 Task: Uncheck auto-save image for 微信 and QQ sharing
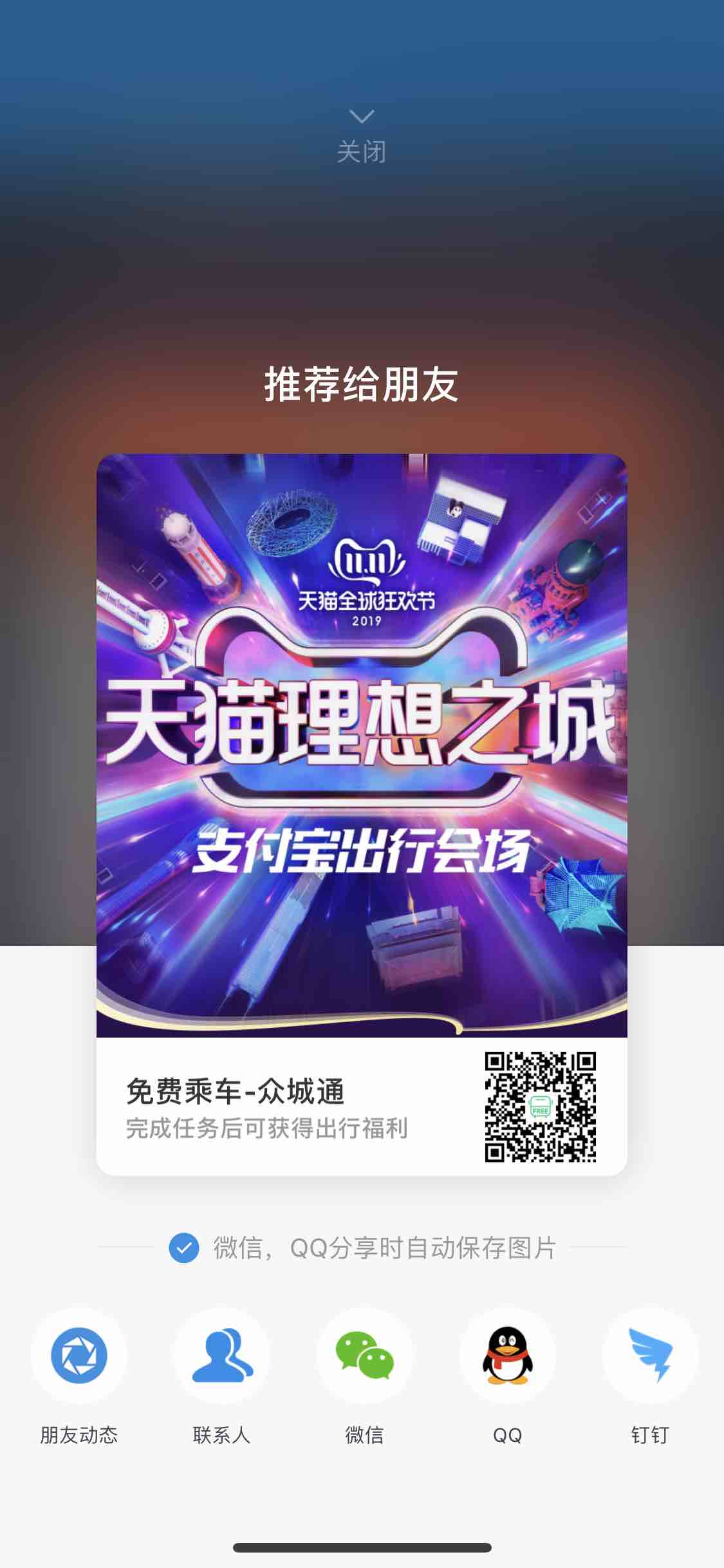pos(184,1247)
